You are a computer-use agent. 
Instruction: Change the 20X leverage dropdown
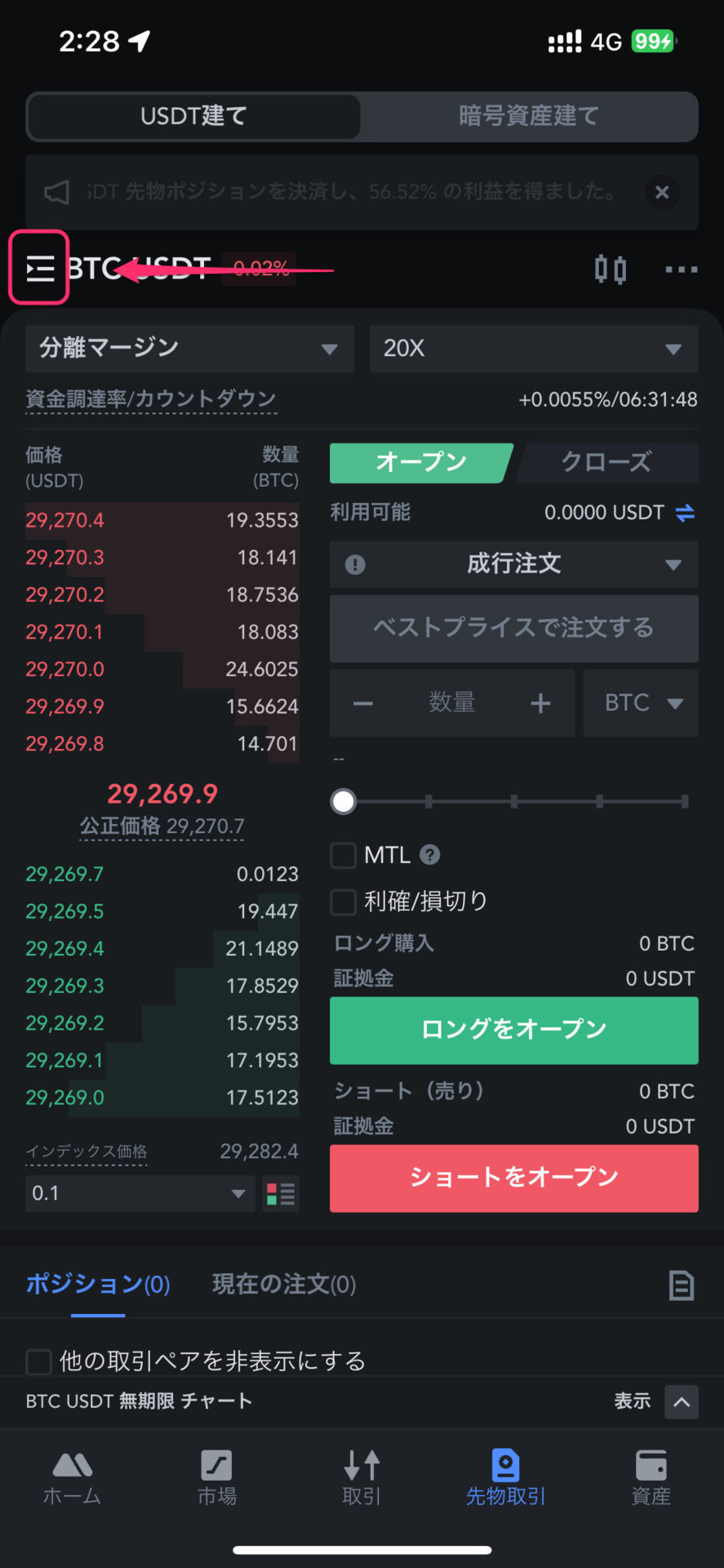click(534, 349)
